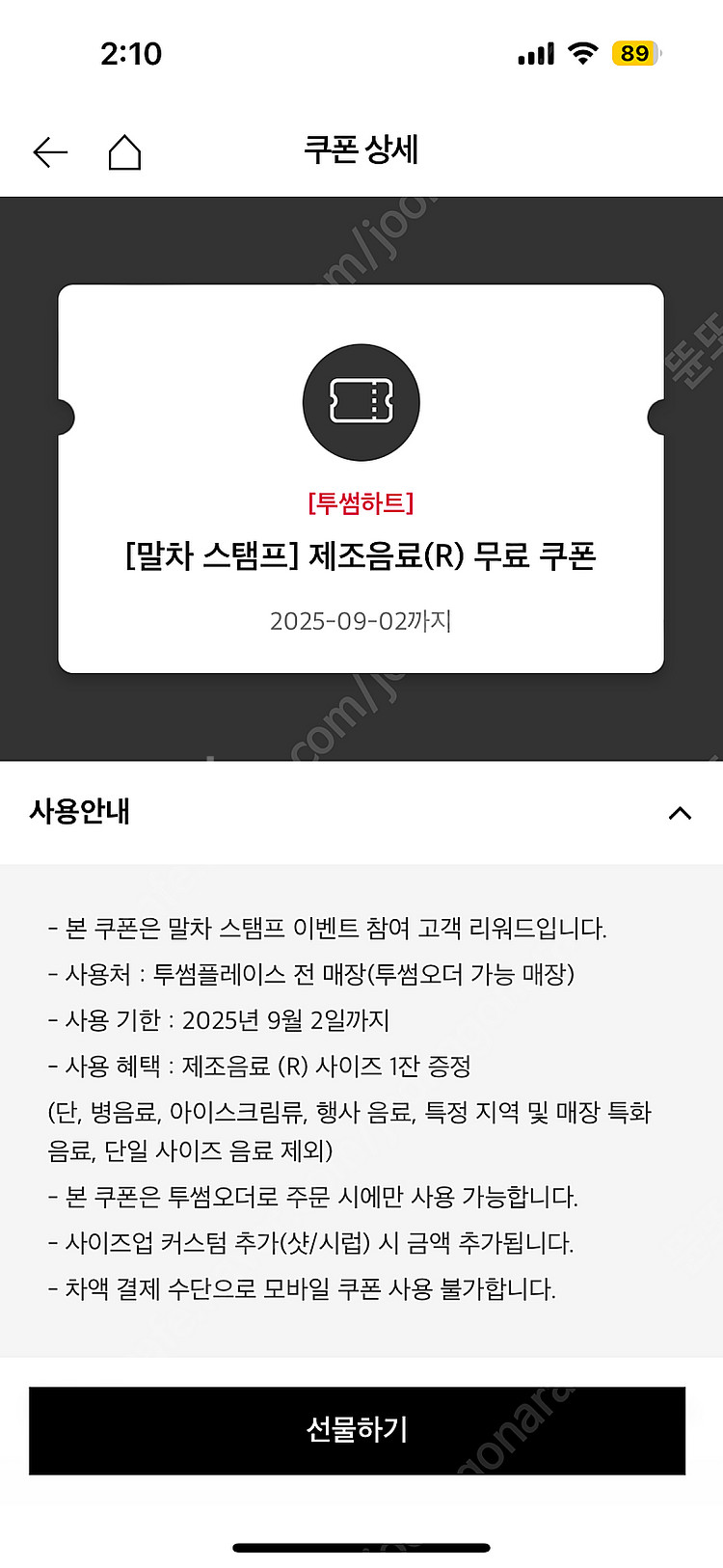723x1568 pixels.
Task: Tap the 선물하기 button
Action: pos(357,1430)
